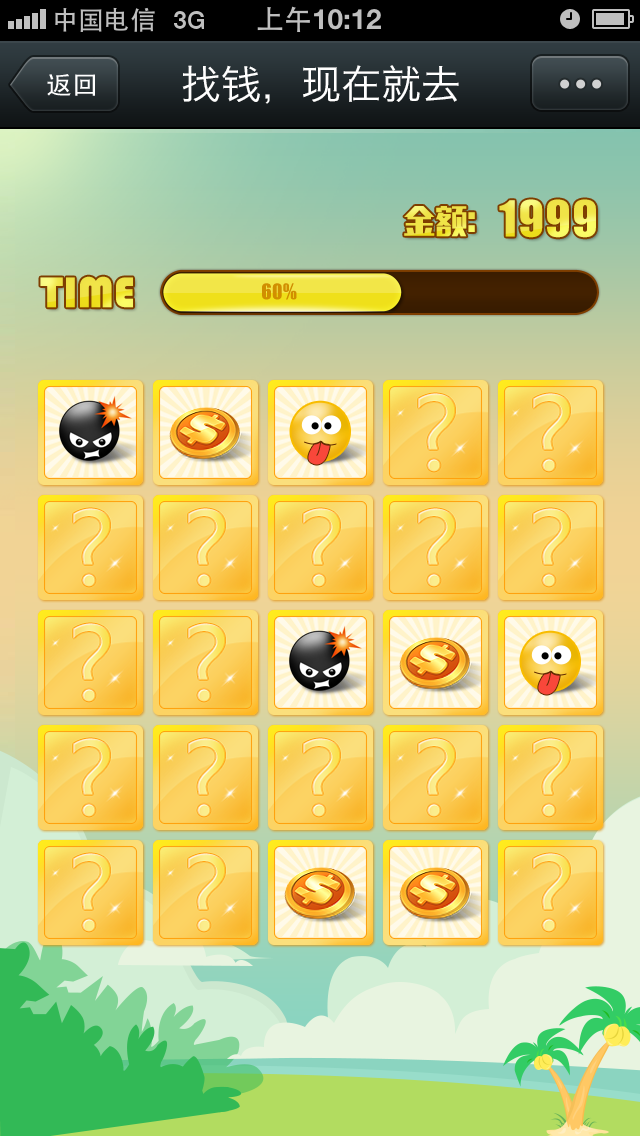Flip the hidden card in the bottom-left corner
The height and width of the screenshot is (1136, 640).
(x=90, y=892)
